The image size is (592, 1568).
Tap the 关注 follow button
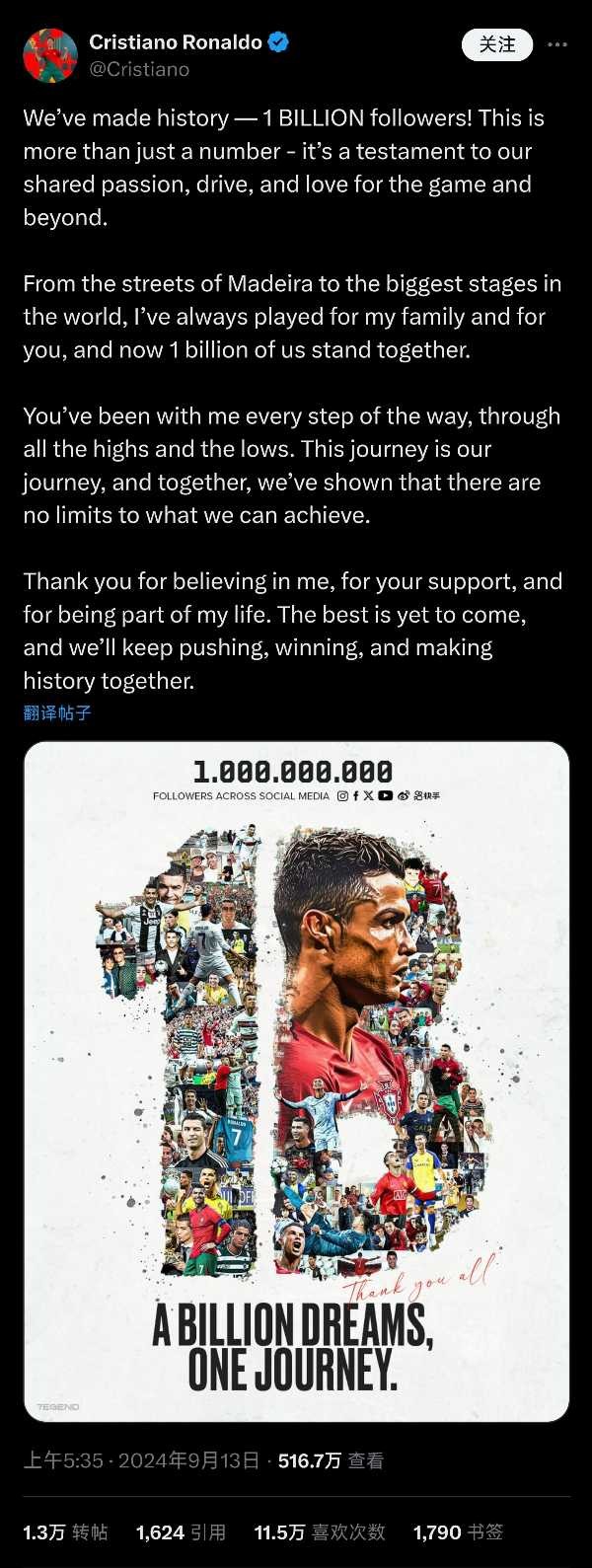click(x=497, y=44)
